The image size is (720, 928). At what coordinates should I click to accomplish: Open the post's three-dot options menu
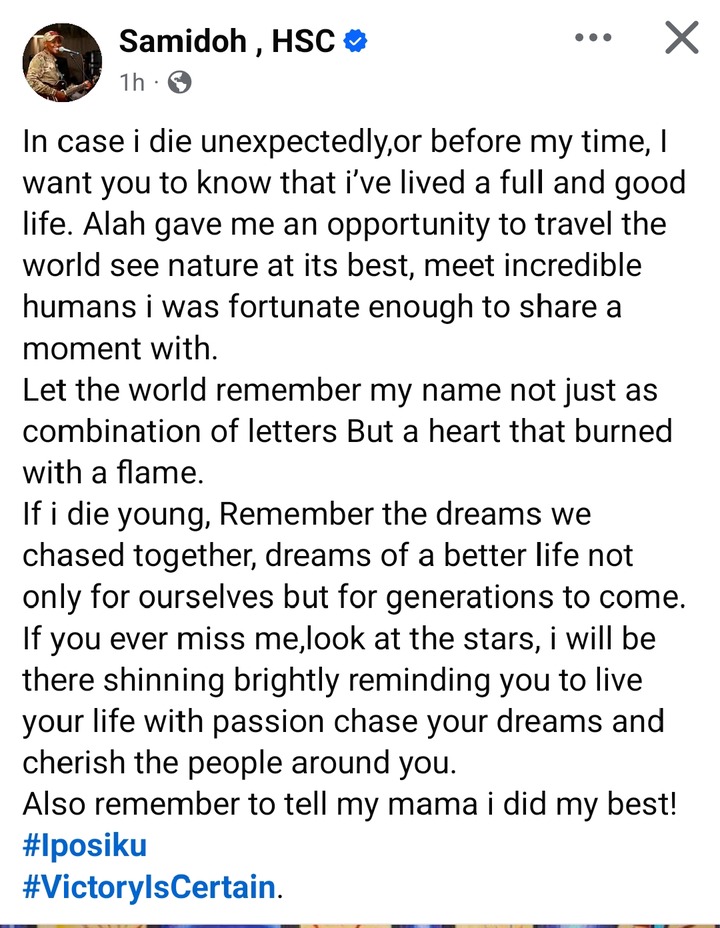click(593, 38)
